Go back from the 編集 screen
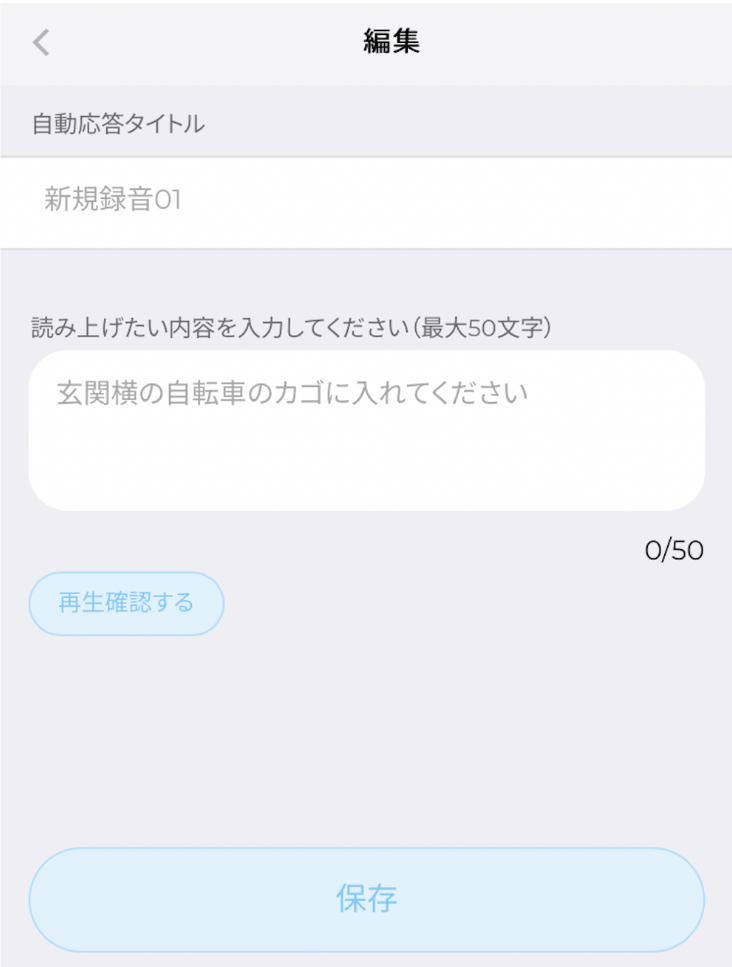The image size is (732, 967). (x=41, y=42)
